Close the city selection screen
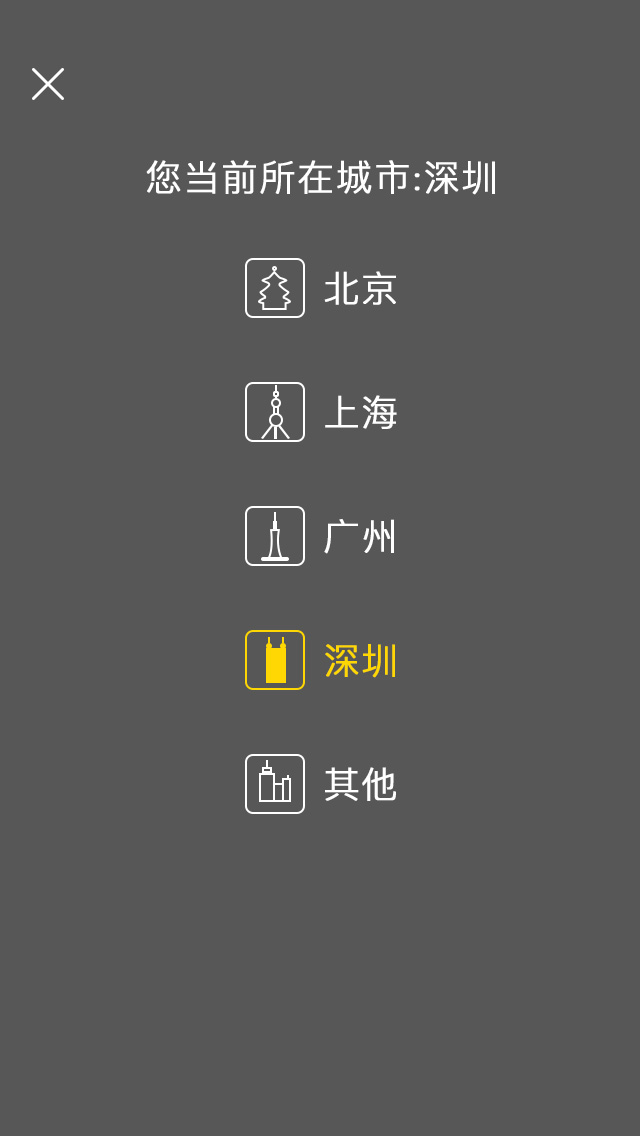 [x=48, y=84]
